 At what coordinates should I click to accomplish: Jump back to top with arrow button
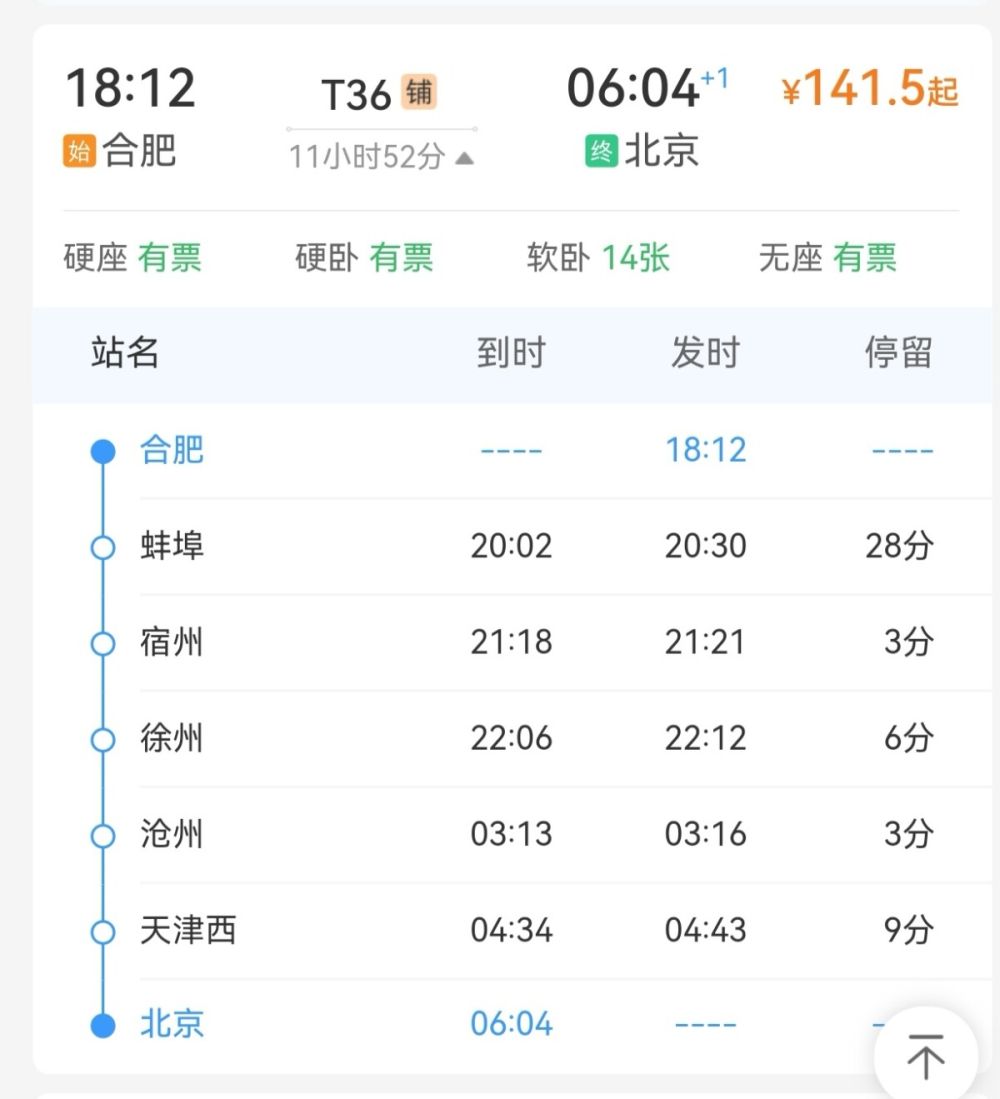(x=925, y=1056)
